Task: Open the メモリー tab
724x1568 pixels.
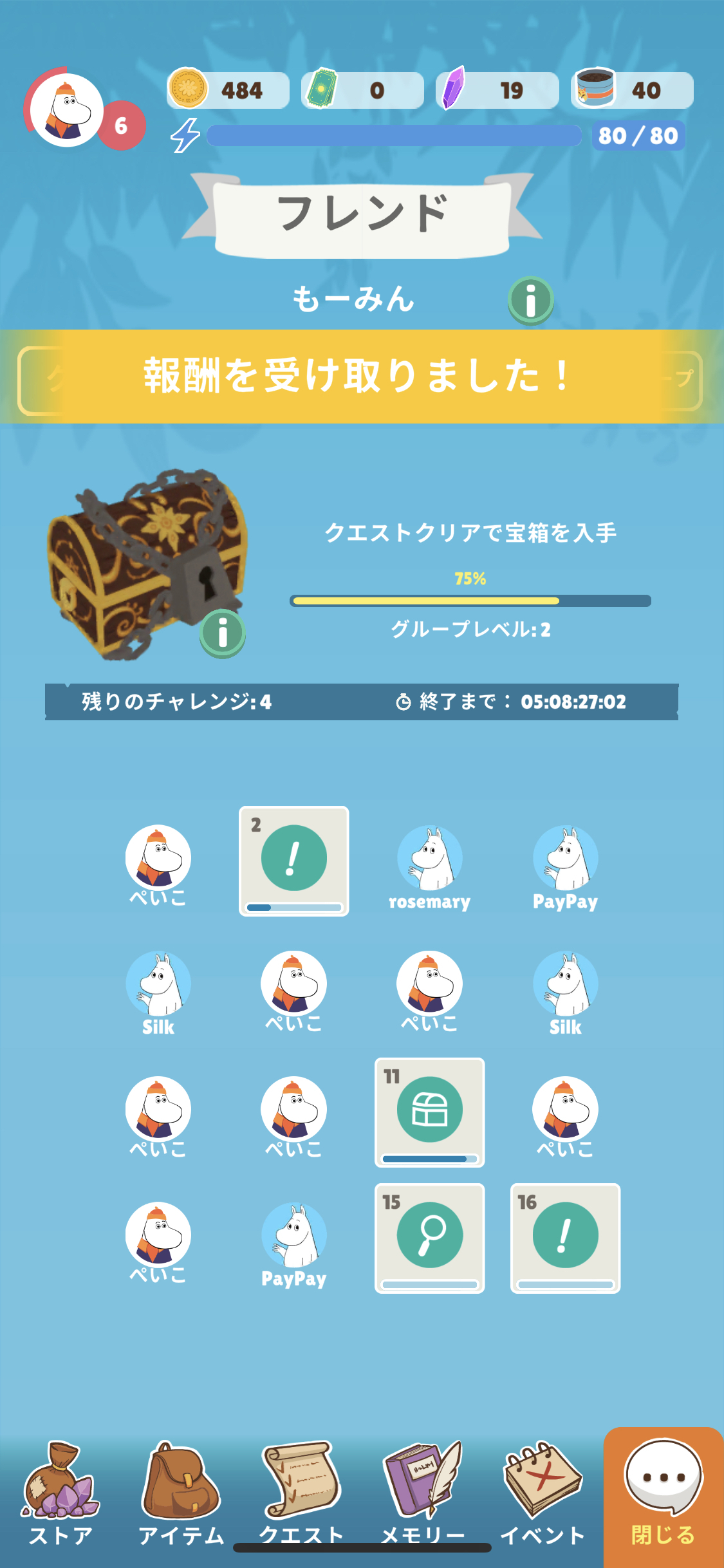Action: click(423, 1494)
